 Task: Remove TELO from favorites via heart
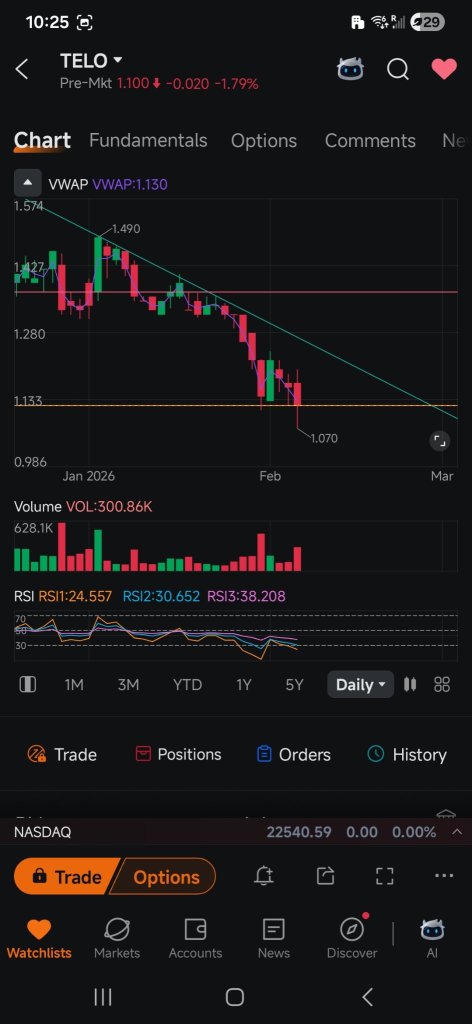pyautogui.click(x=444, y=69)
